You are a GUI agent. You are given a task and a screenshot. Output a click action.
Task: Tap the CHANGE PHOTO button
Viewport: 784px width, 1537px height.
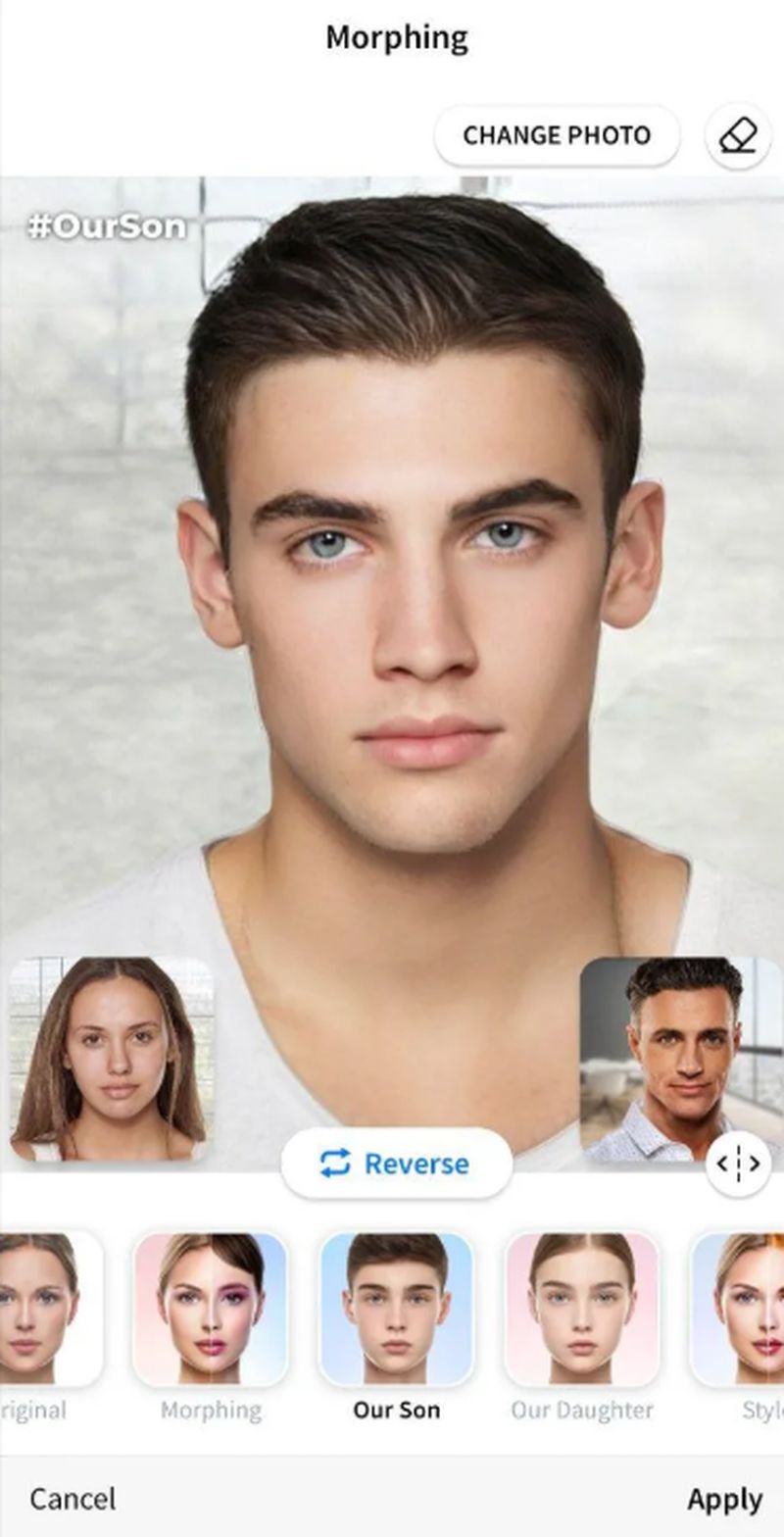(557, 135)
